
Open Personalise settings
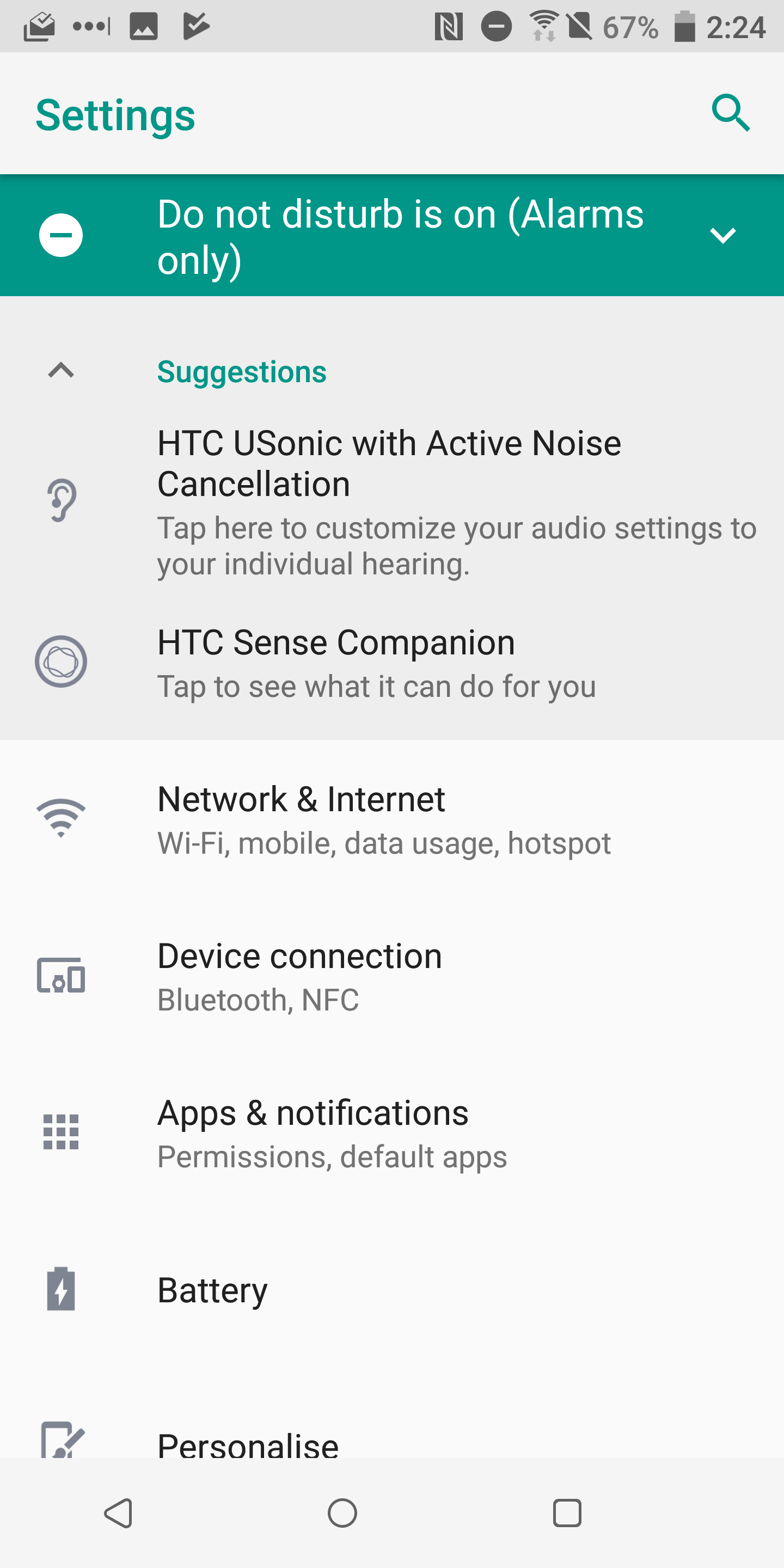(x=392, y=1439)
